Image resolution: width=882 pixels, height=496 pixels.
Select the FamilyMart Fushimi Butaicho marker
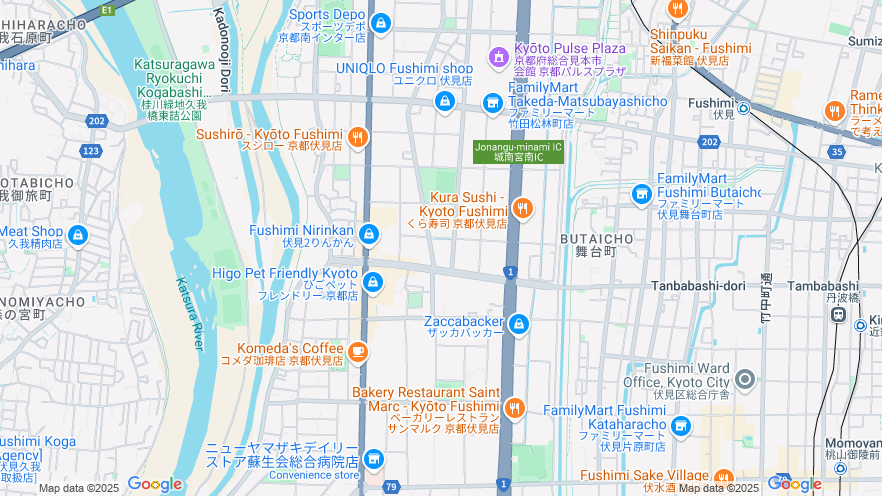[642, 193]
